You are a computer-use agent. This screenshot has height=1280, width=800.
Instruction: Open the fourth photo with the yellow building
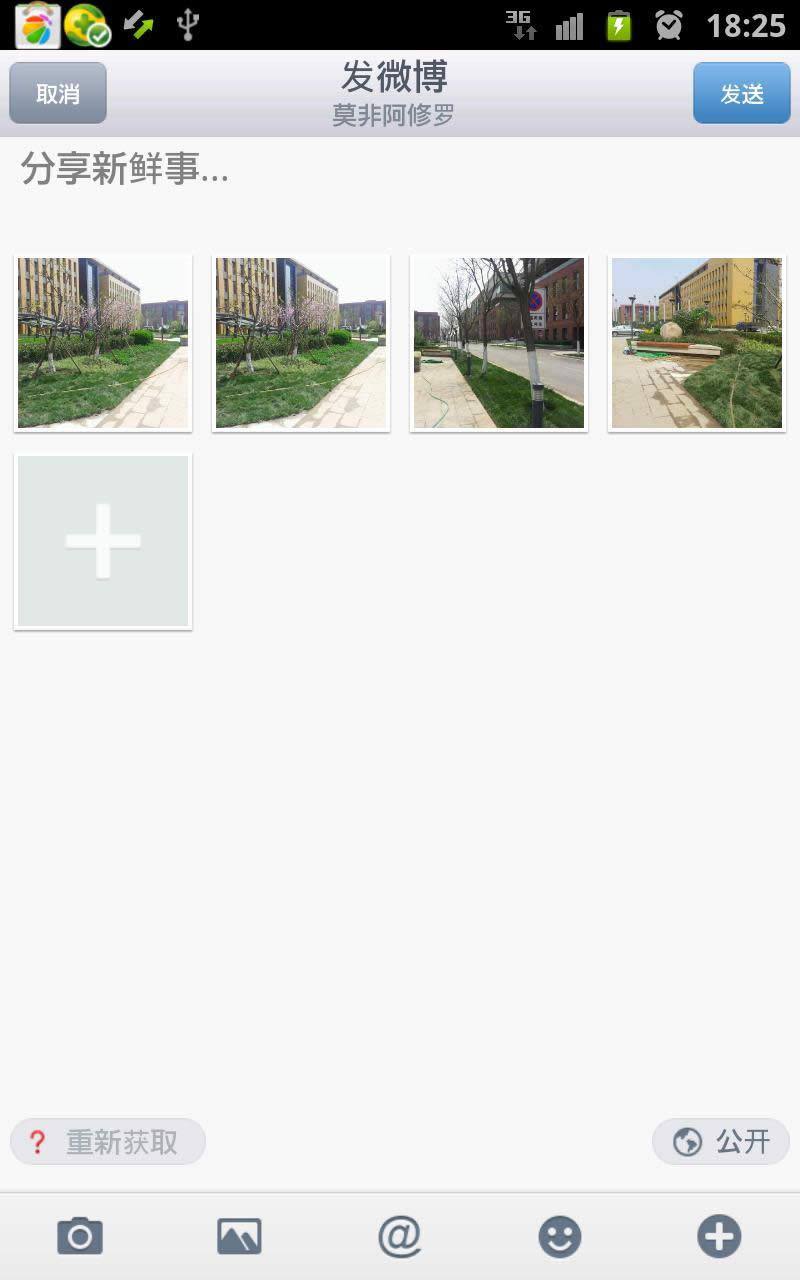(x=696, y=343)
